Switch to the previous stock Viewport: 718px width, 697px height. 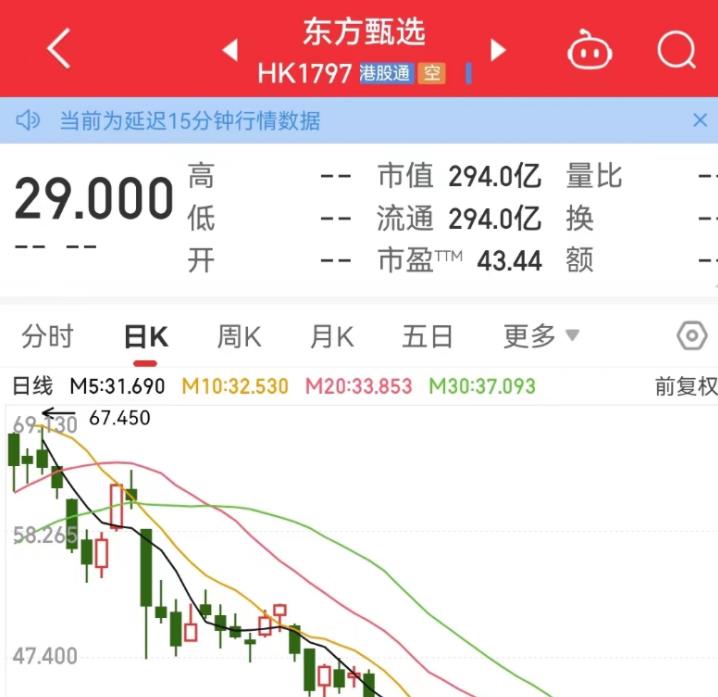[x=231, y=49]
